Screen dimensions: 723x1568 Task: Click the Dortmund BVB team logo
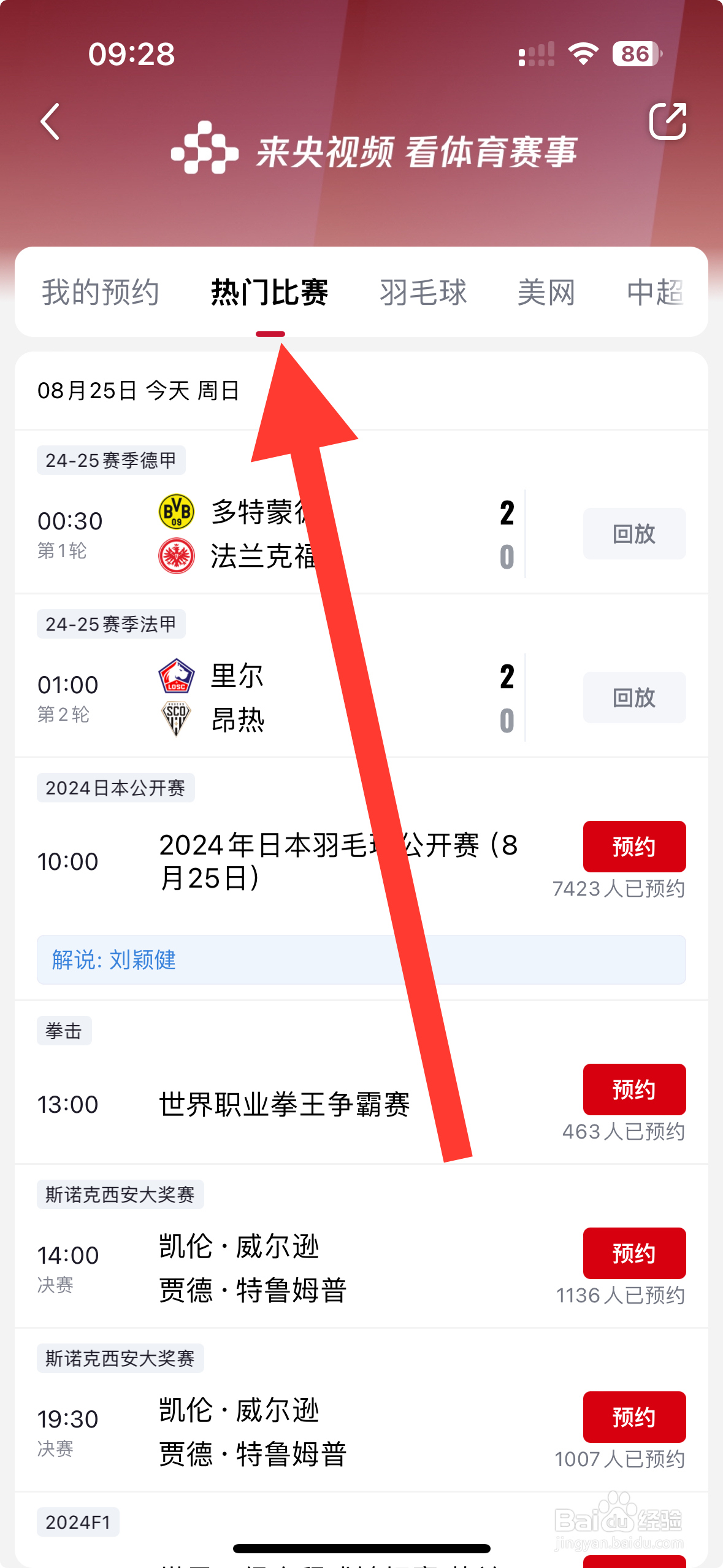(x=175, y=513)
